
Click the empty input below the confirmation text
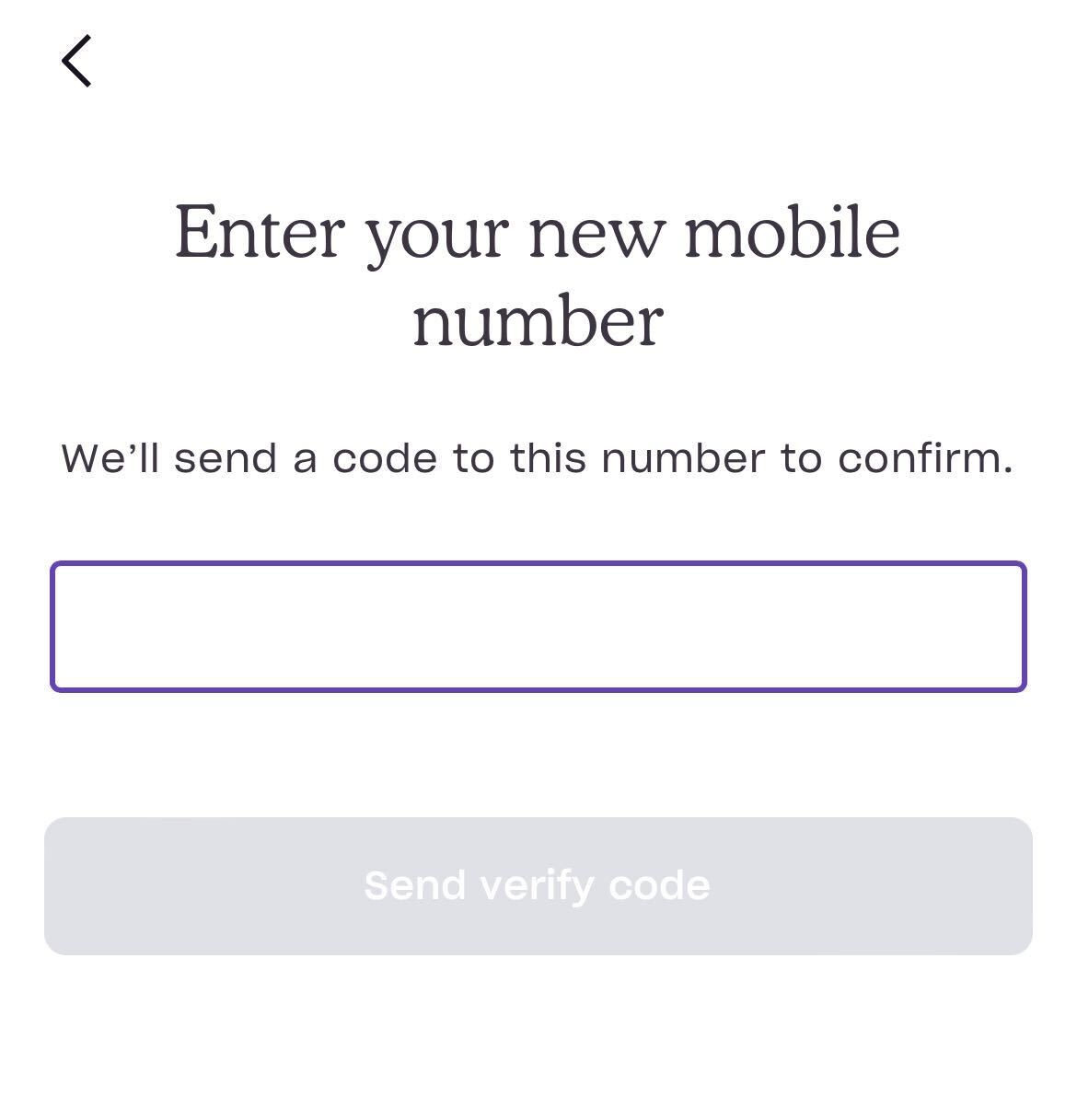(x=538, y=624)
